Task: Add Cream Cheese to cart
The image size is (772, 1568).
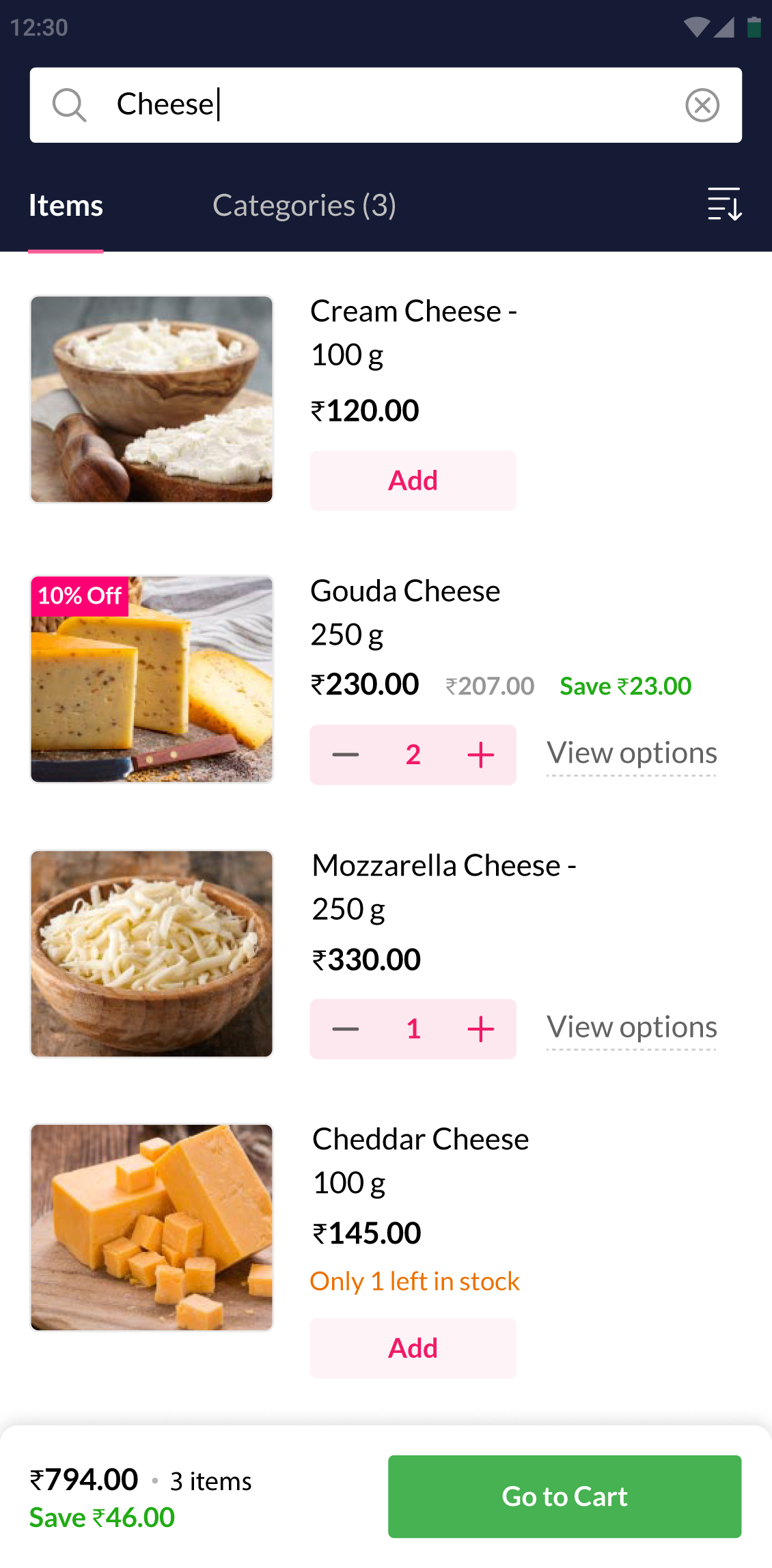Action: click(413, 480)
